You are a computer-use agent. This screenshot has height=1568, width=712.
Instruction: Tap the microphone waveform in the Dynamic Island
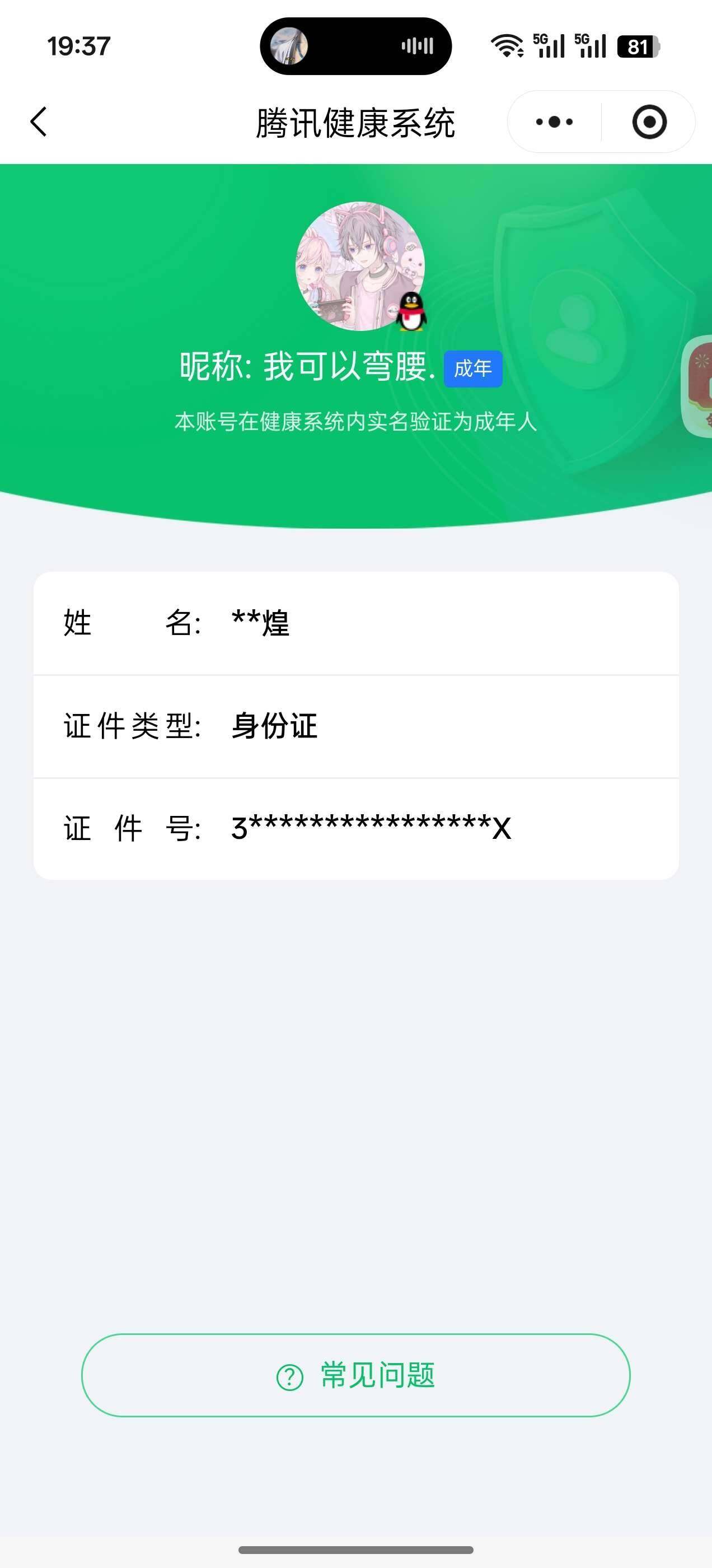pyautogui.click(x=417, y=45)
